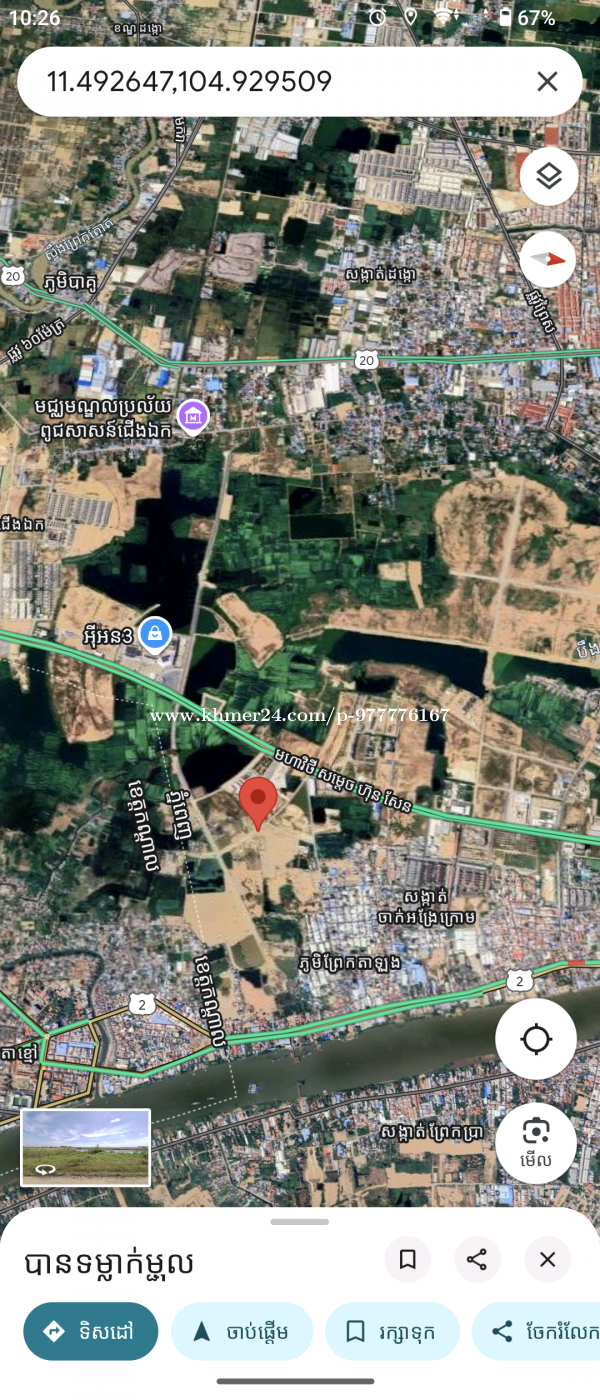Open the Street View preview thumbnail
Image resolution: width=600 pixels, height=1400 pixels.
coord(86,1147)
